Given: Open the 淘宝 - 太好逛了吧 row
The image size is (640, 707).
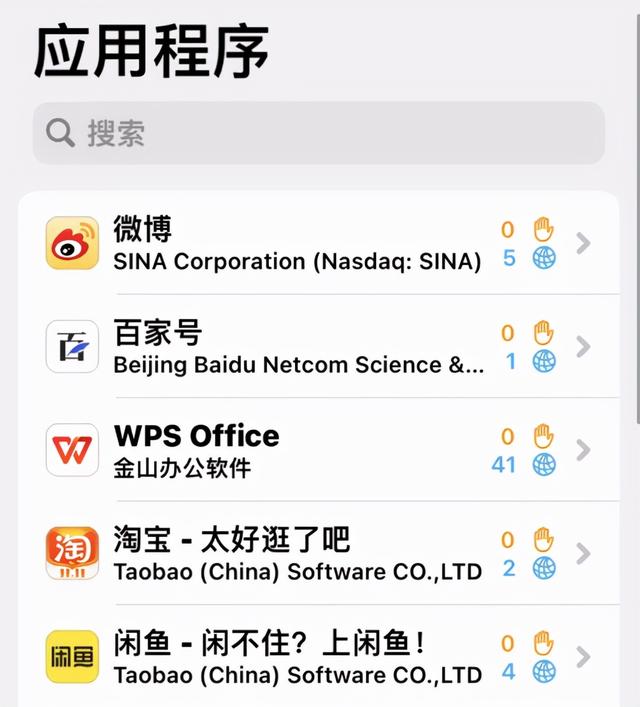Looking at the screenshot, I should (300, 554).
